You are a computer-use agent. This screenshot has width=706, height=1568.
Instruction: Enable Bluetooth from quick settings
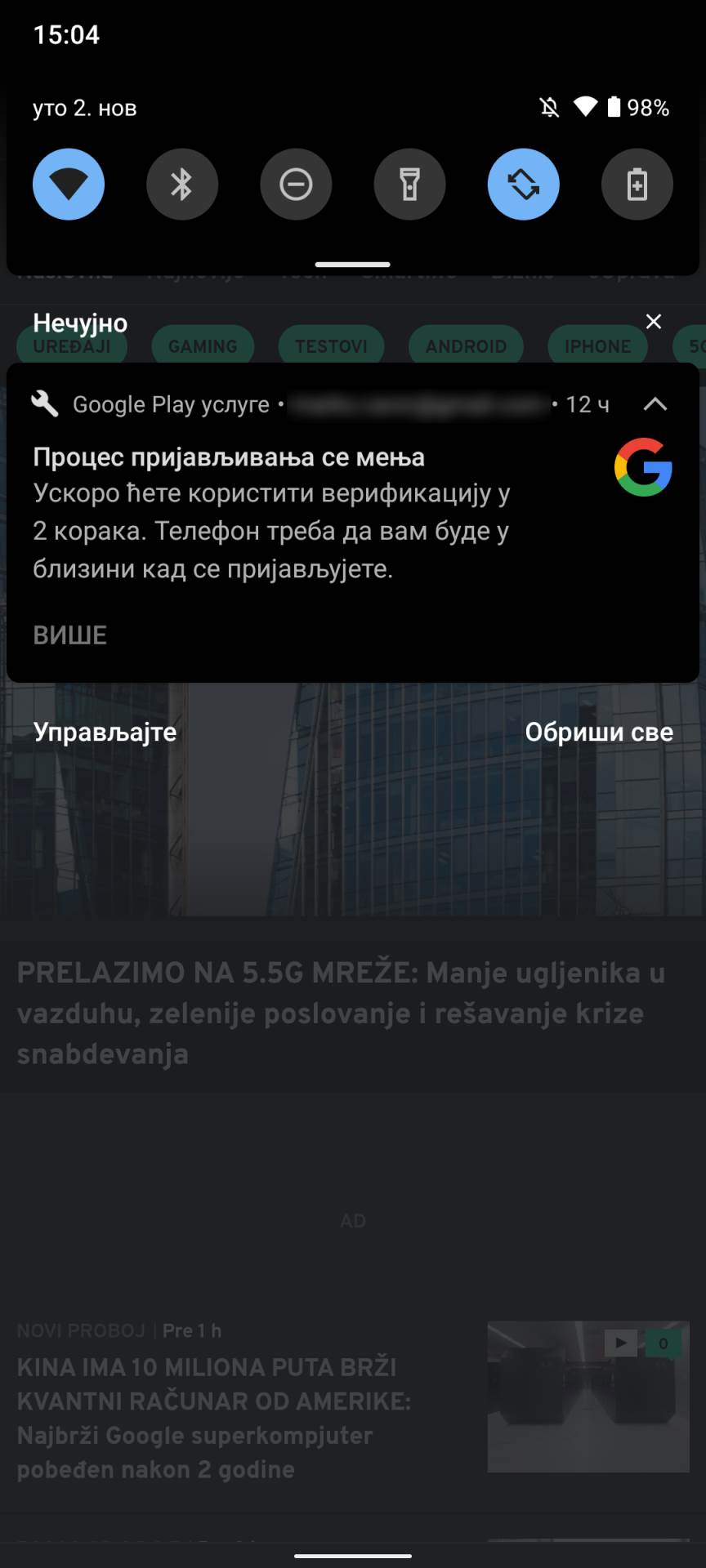click(182, 185)
